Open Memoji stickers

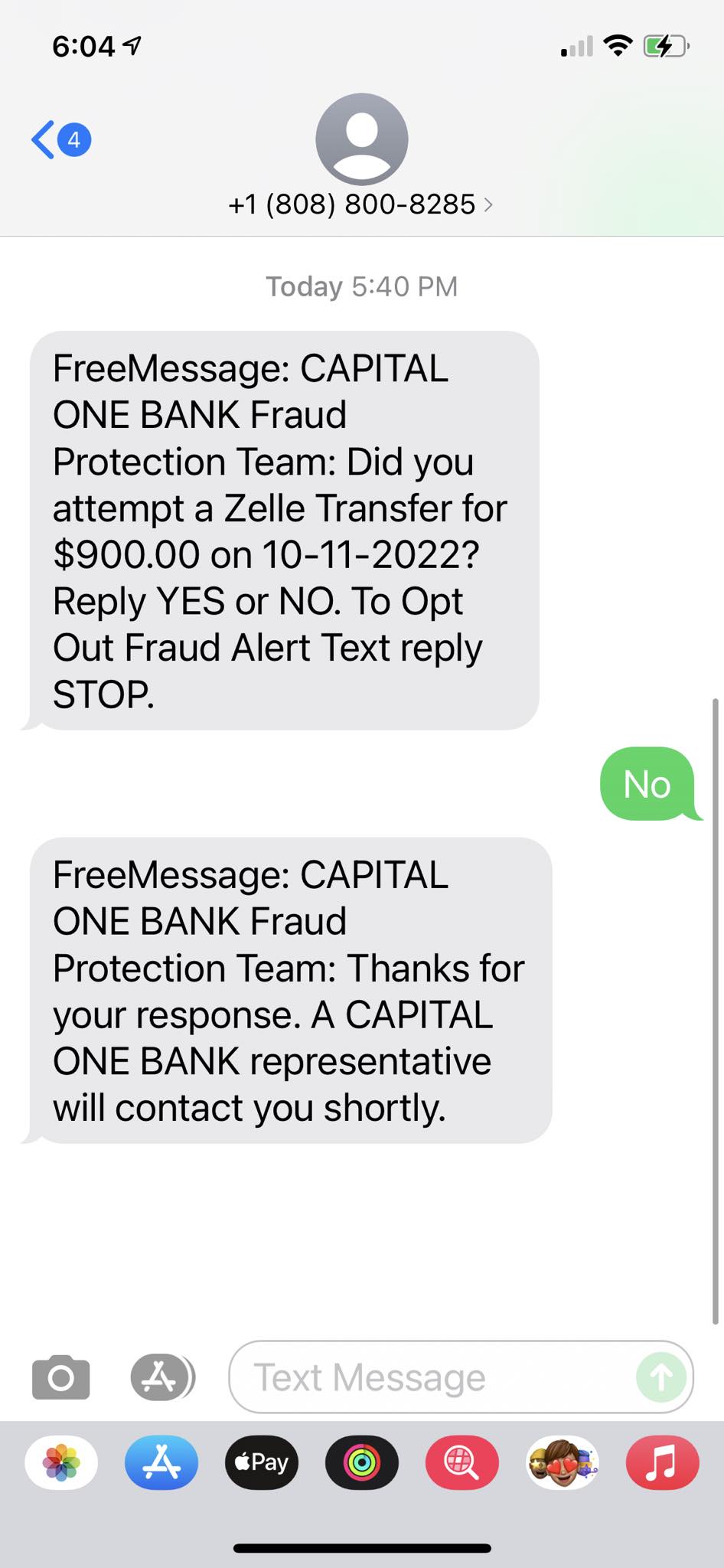point(563,1462)
